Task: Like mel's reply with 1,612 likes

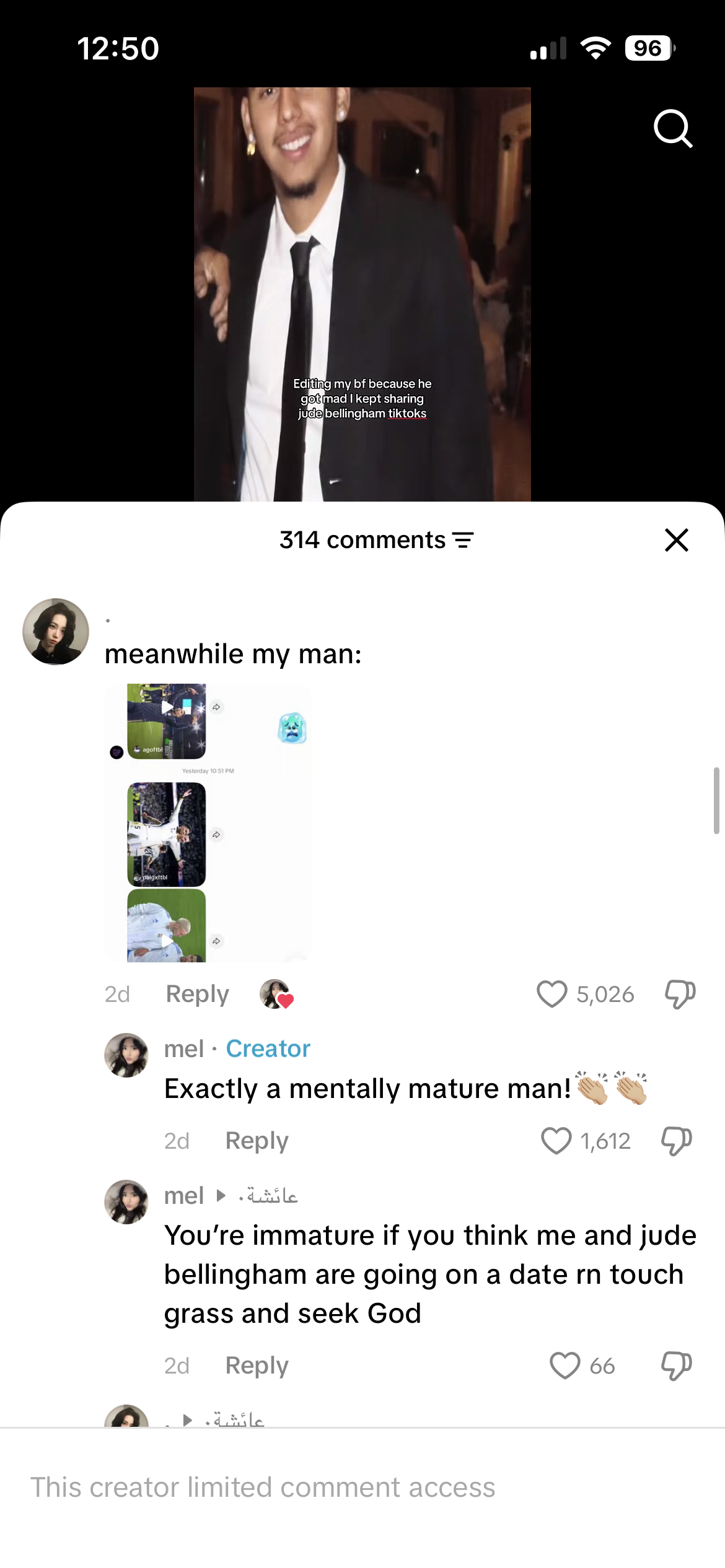Action: coord(556,1141)
